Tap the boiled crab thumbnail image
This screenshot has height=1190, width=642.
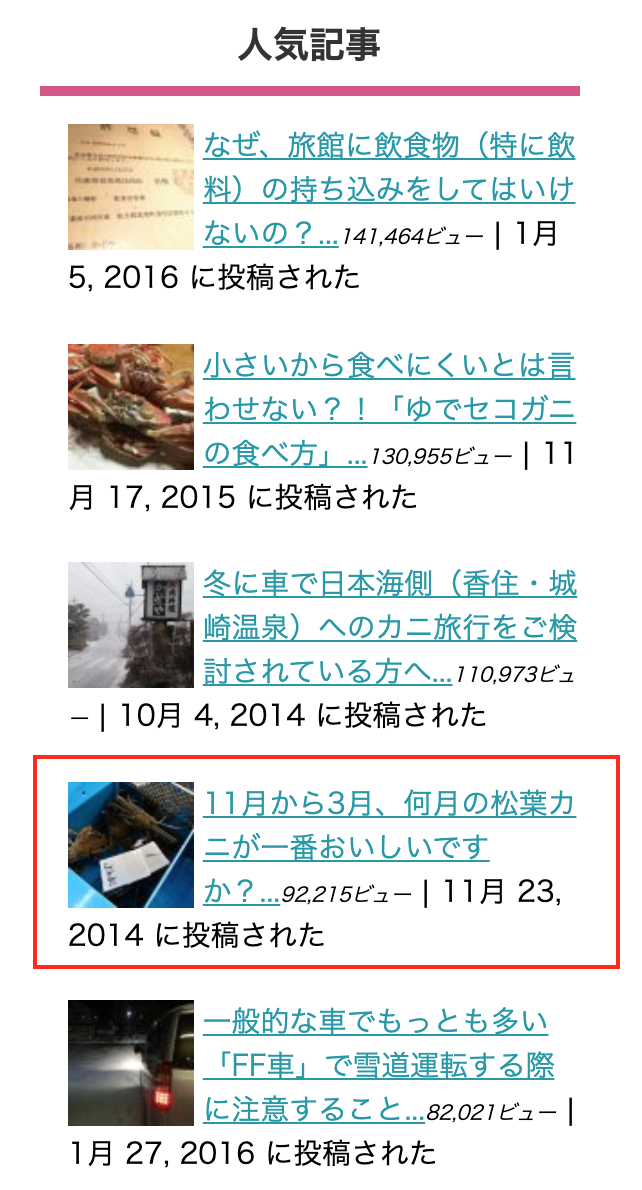(x=131, y=407)
